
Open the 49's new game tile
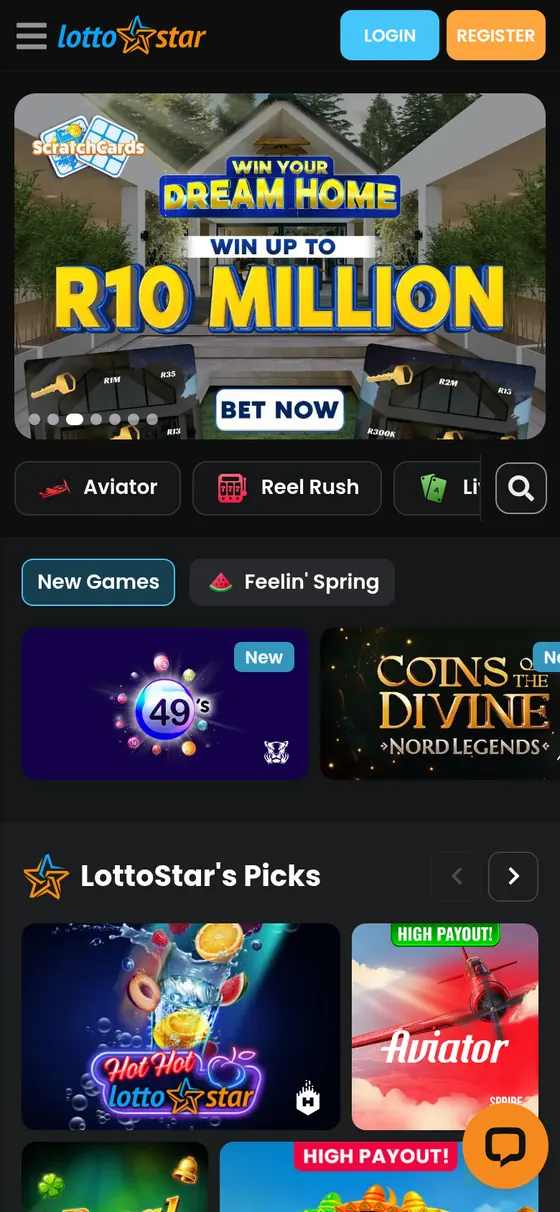(166, 704)
